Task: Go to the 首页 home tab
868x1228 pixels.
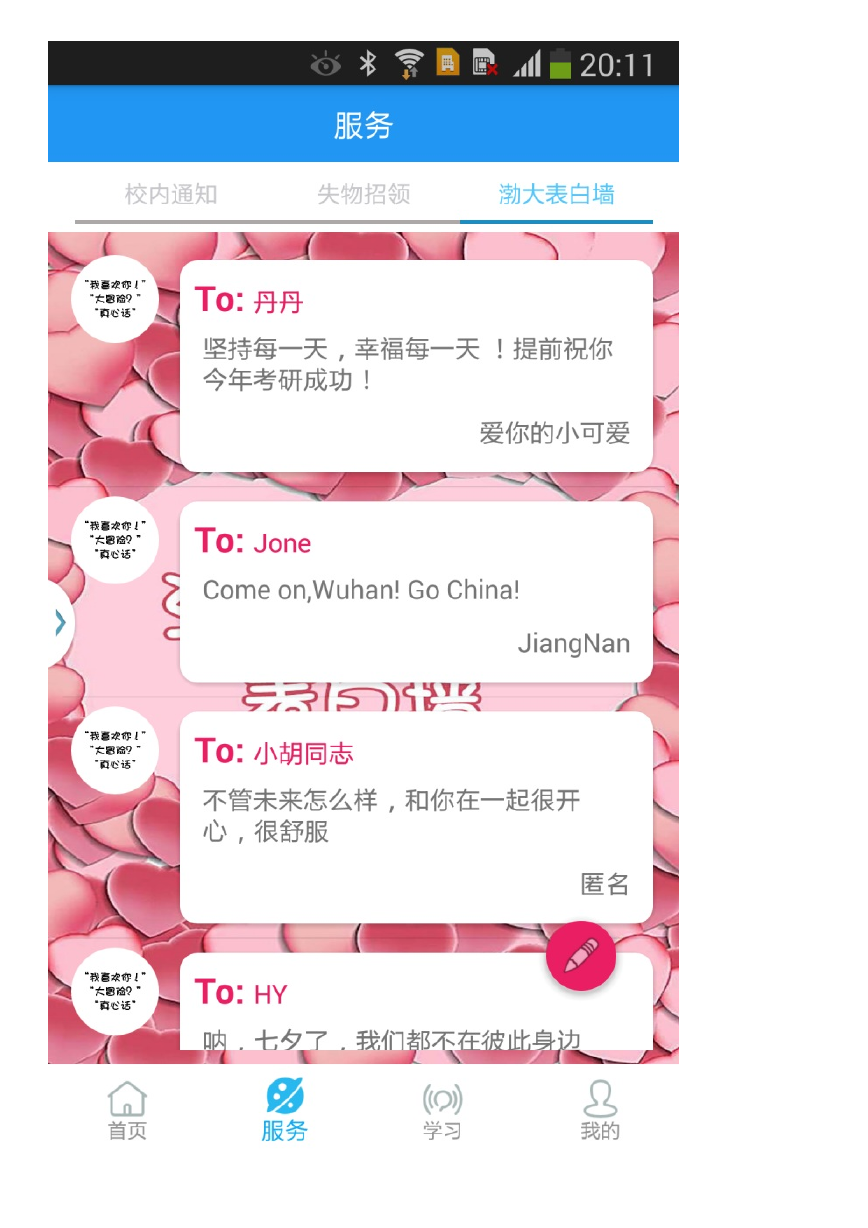Action: click(127, 1111)
